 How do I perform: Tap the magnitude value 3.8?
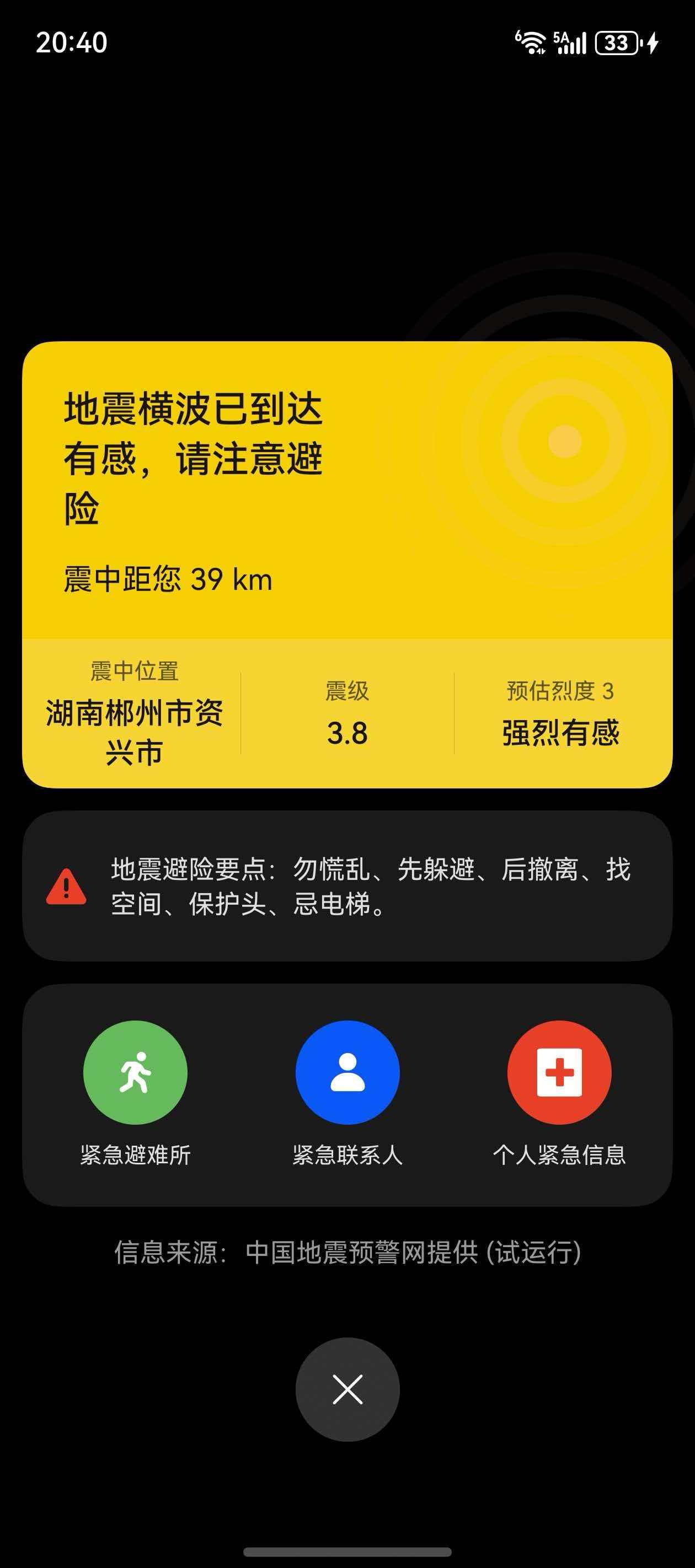pyautogui.click(x=347, y=735)
